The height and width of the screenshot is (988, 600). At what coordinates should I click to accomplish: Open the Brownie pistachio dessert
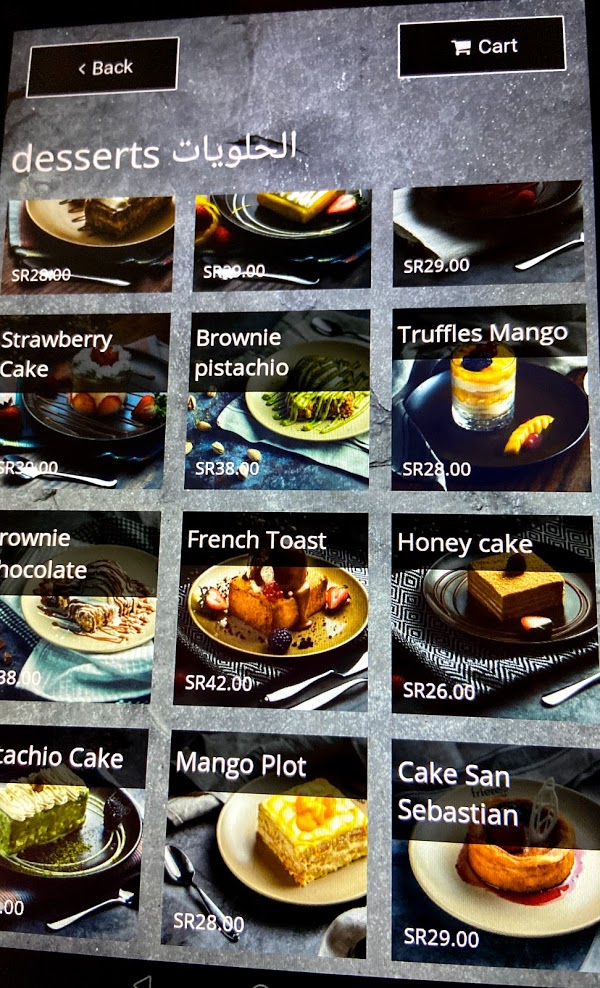point(278,400)
